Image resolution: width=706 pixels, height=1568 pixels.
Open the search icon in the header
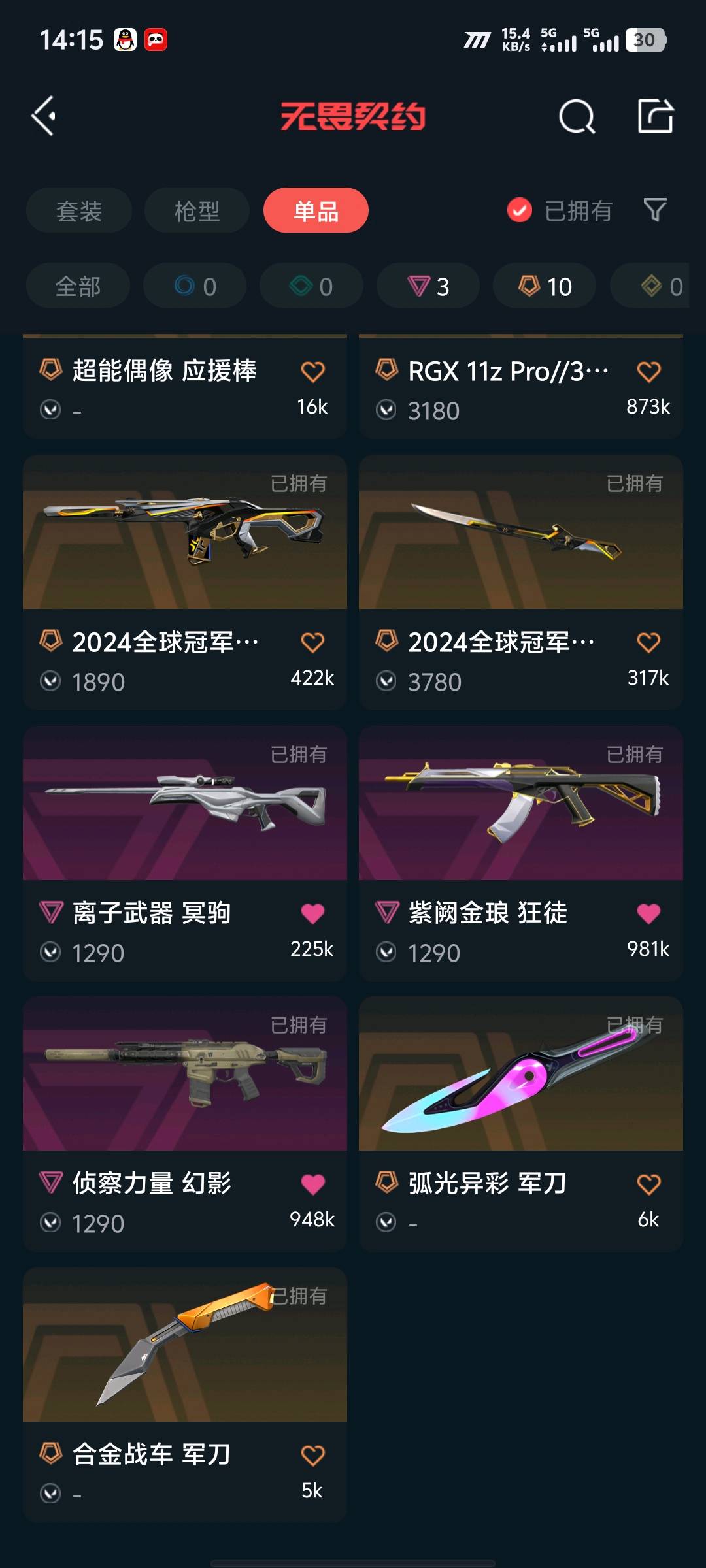tap(577, 117)
